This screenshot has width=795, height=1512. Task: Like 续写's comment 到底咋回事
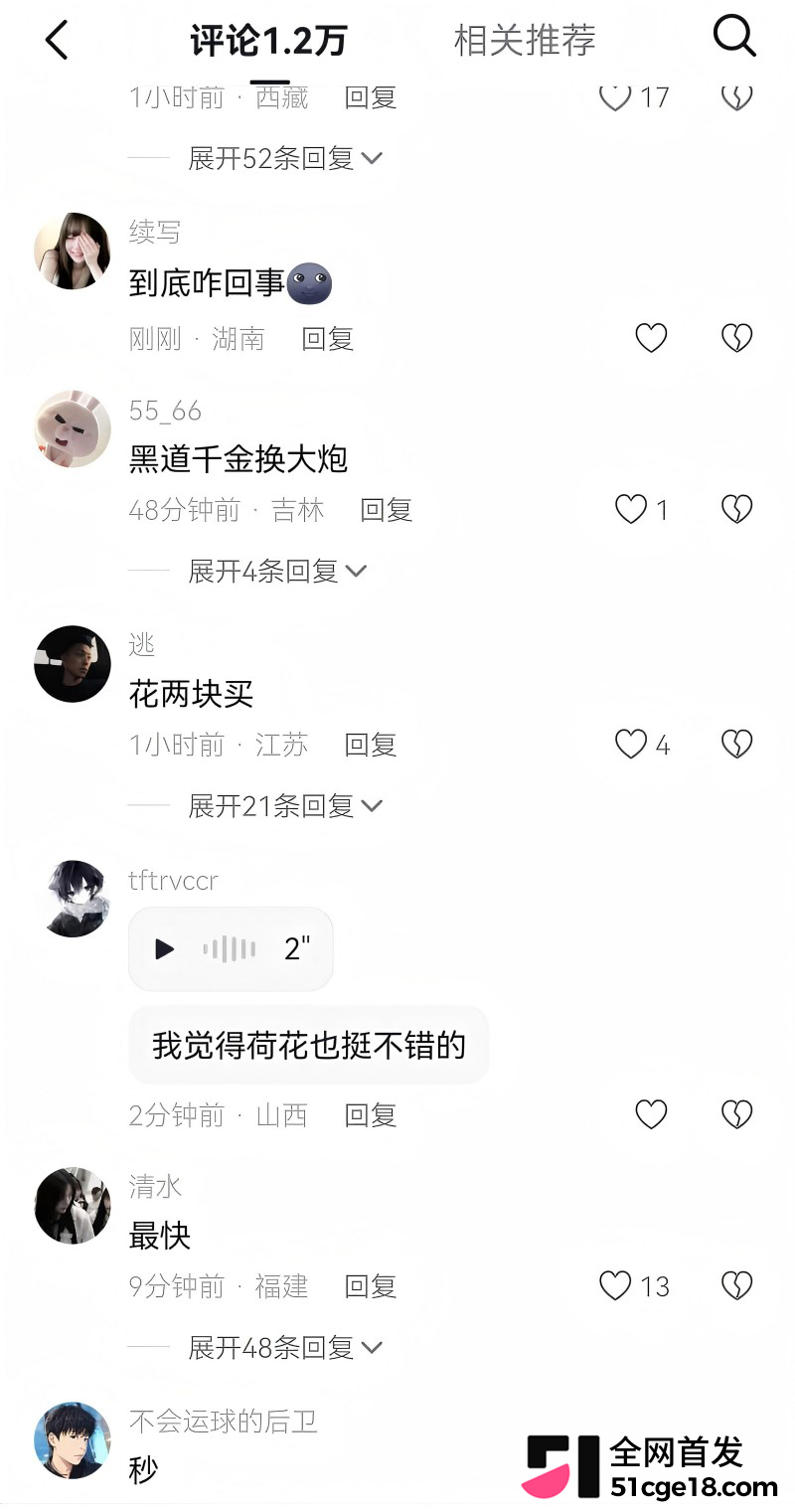[x=651, y=339]
